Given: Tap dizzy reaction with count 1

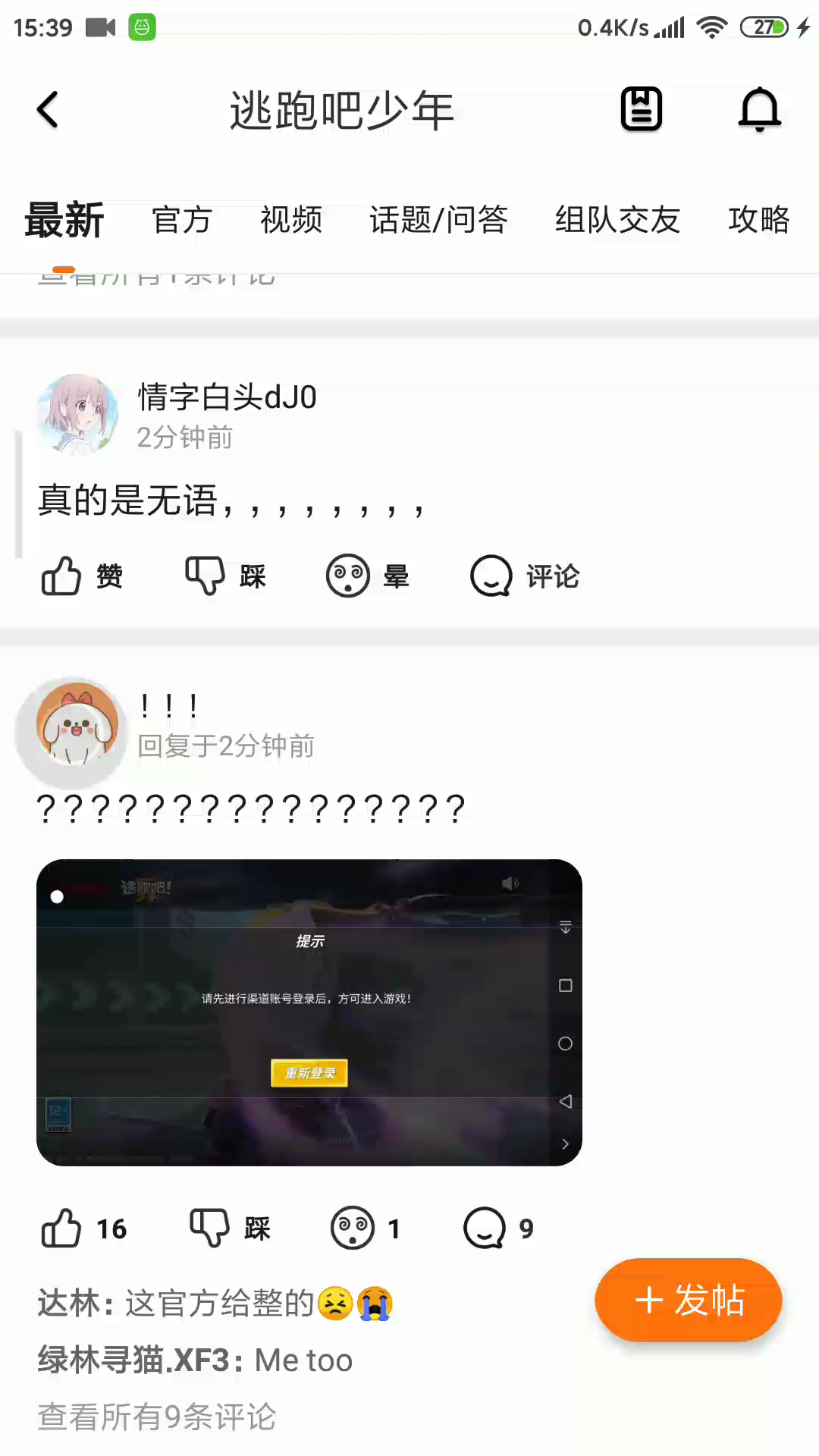Looking at the screenshot, I should click(x=365, y=1228).
